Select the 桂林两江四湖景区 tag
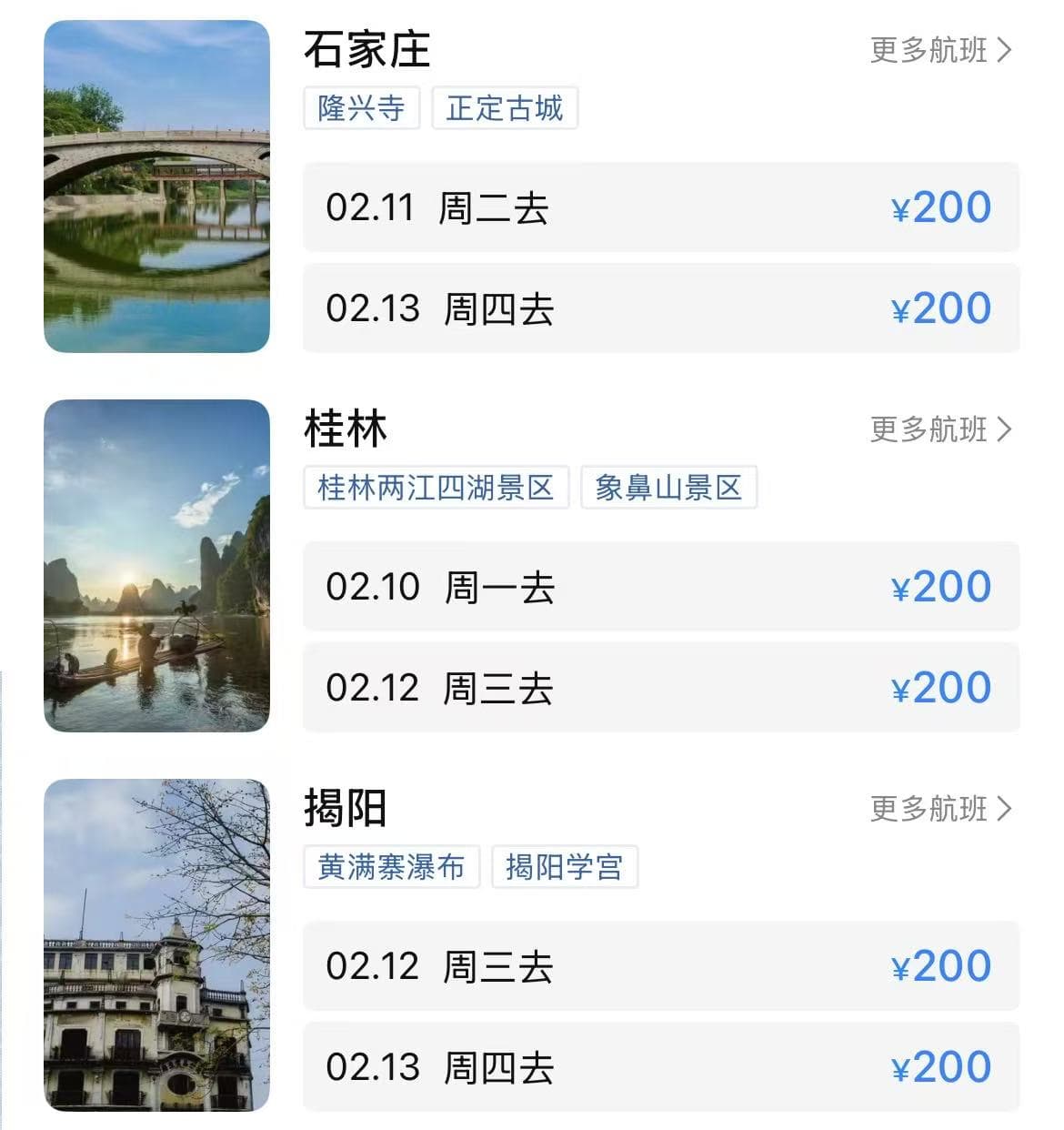The height and width of the screenshot is (1130, 1064). click(436, 488)
